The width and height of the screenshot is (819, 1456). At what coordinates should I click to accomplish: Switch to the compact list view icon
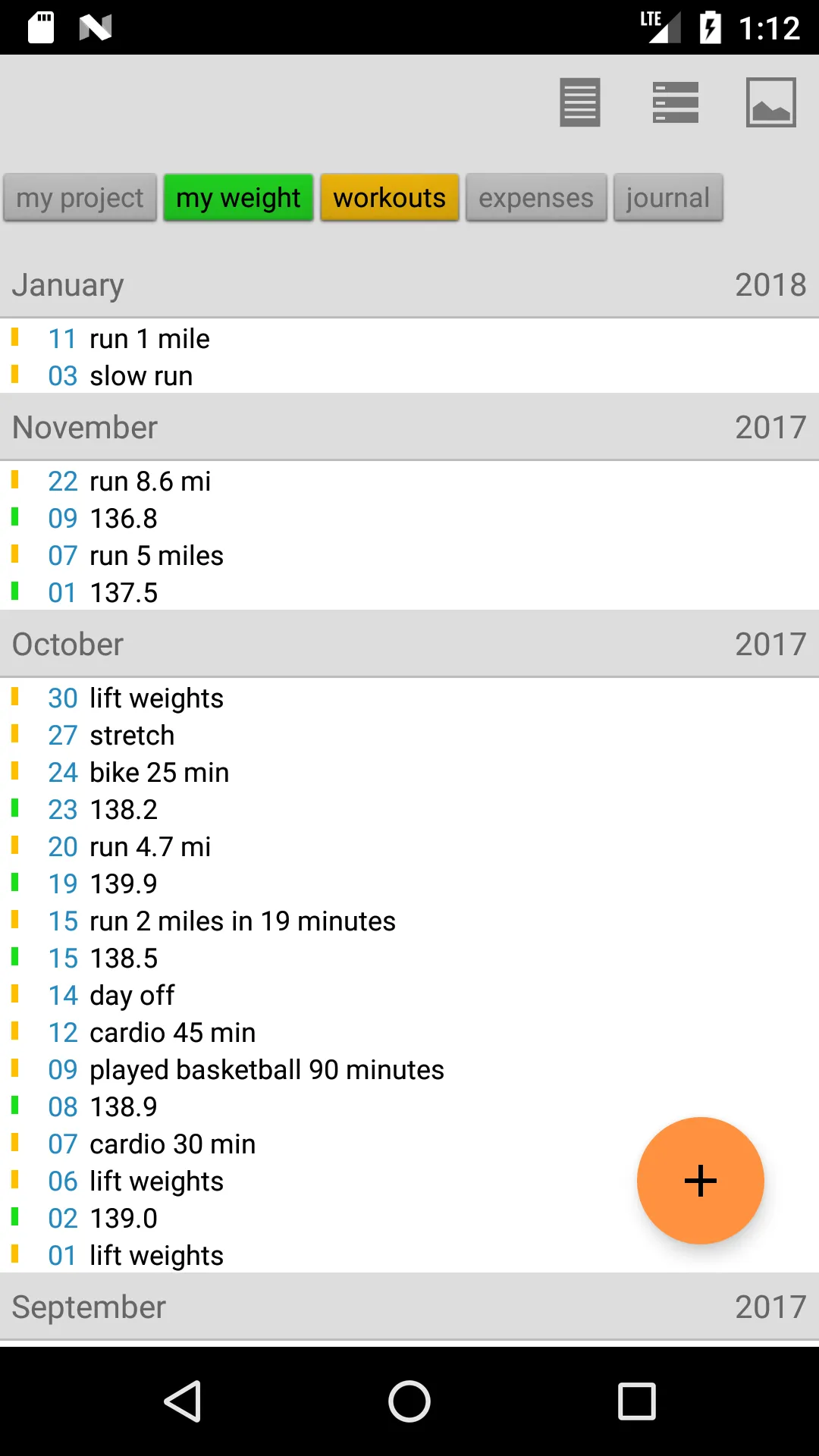tap(580, 102)
